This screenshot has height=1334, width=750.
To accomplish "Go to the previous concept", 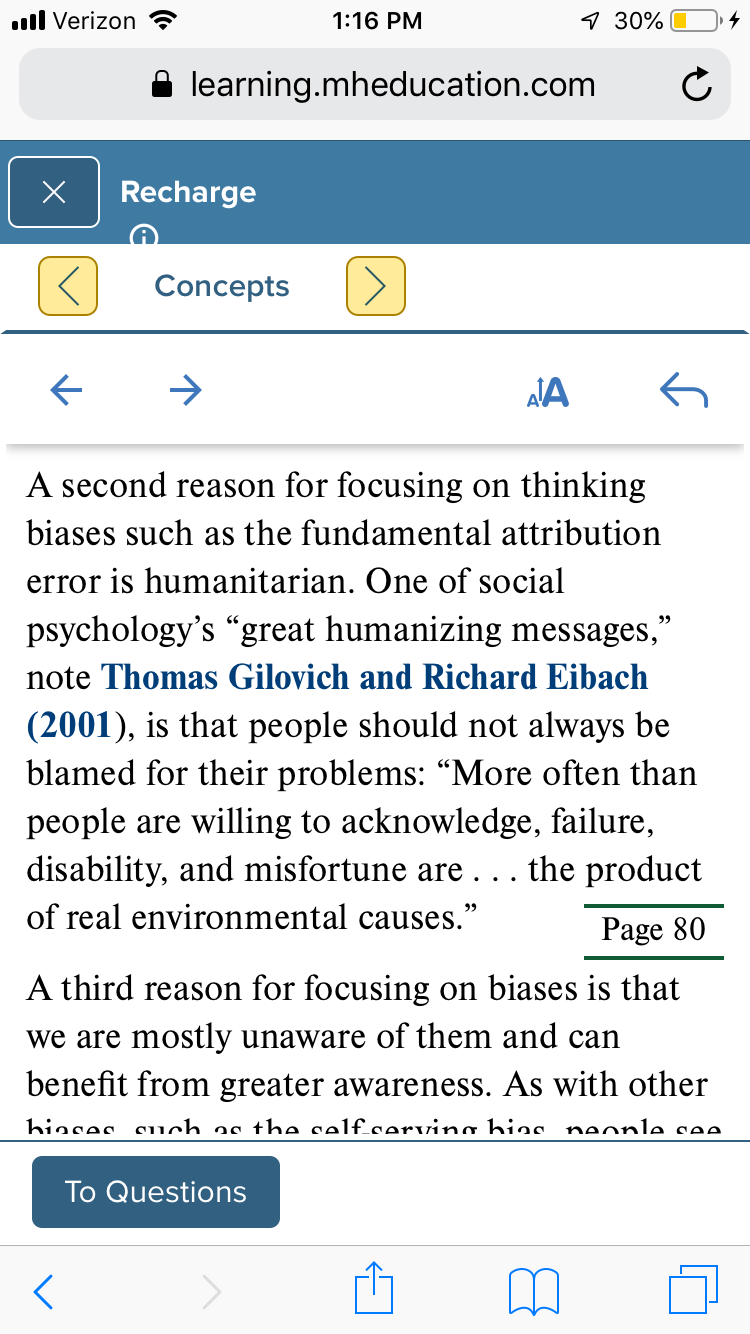I will (x=68, y=286).
